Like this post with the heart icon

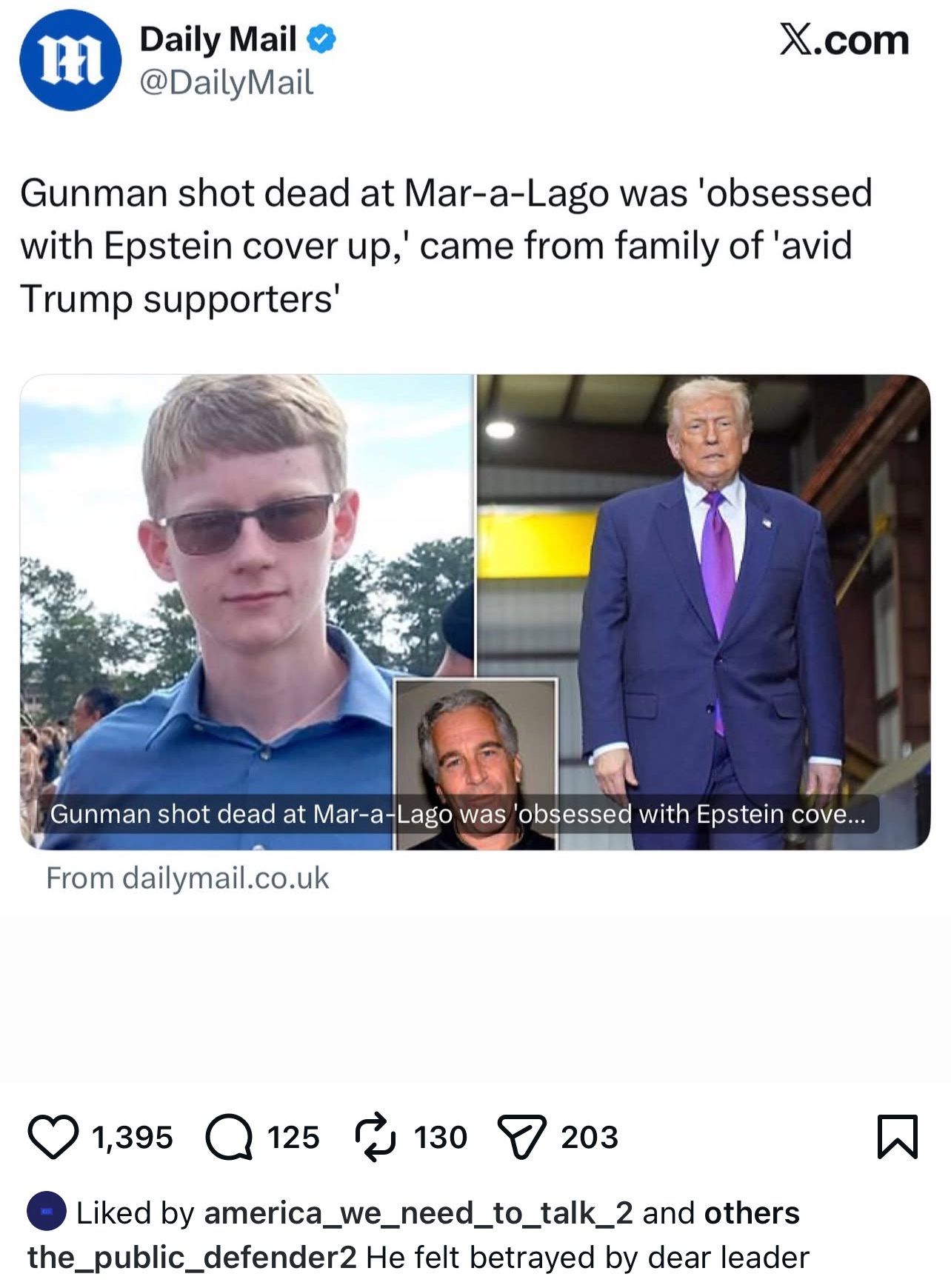click(x=53, y=1136)
